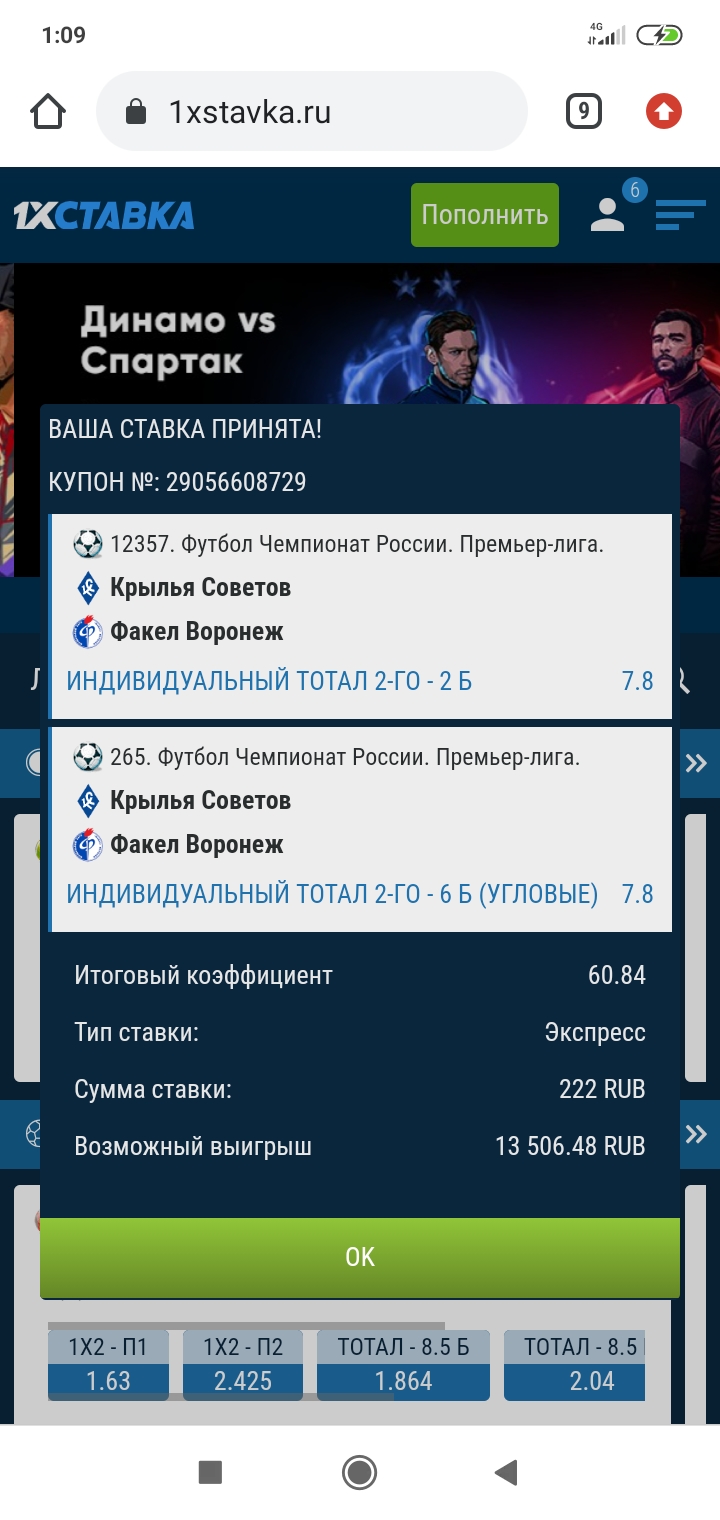Image resolution: width=720 pixels, height=1520 pixels.
Task: Open the user profile icon
Action: [x=607, y=215]
